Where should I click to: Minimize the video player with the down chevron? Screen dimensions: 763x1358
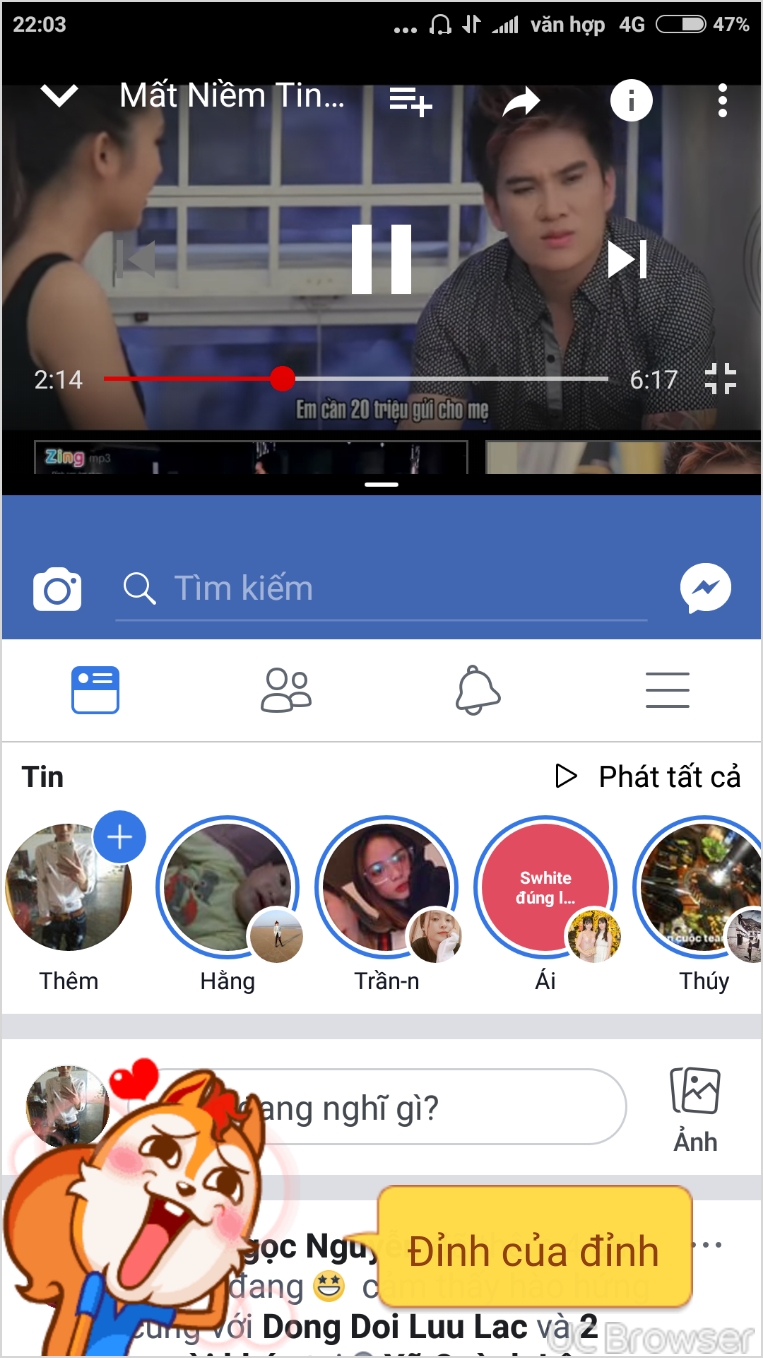click(59, 96)
